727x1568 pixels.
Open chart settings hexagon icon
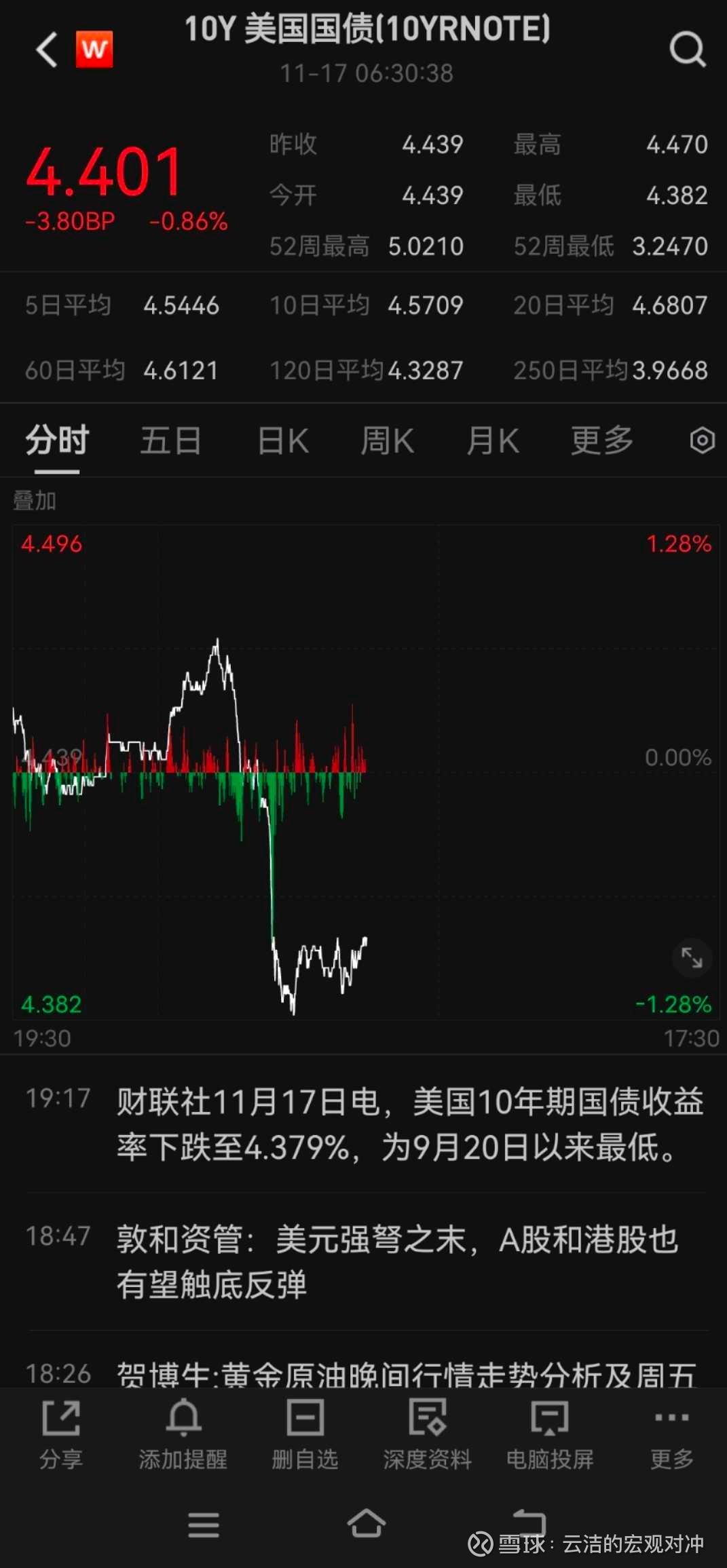(x=702, y=441)
